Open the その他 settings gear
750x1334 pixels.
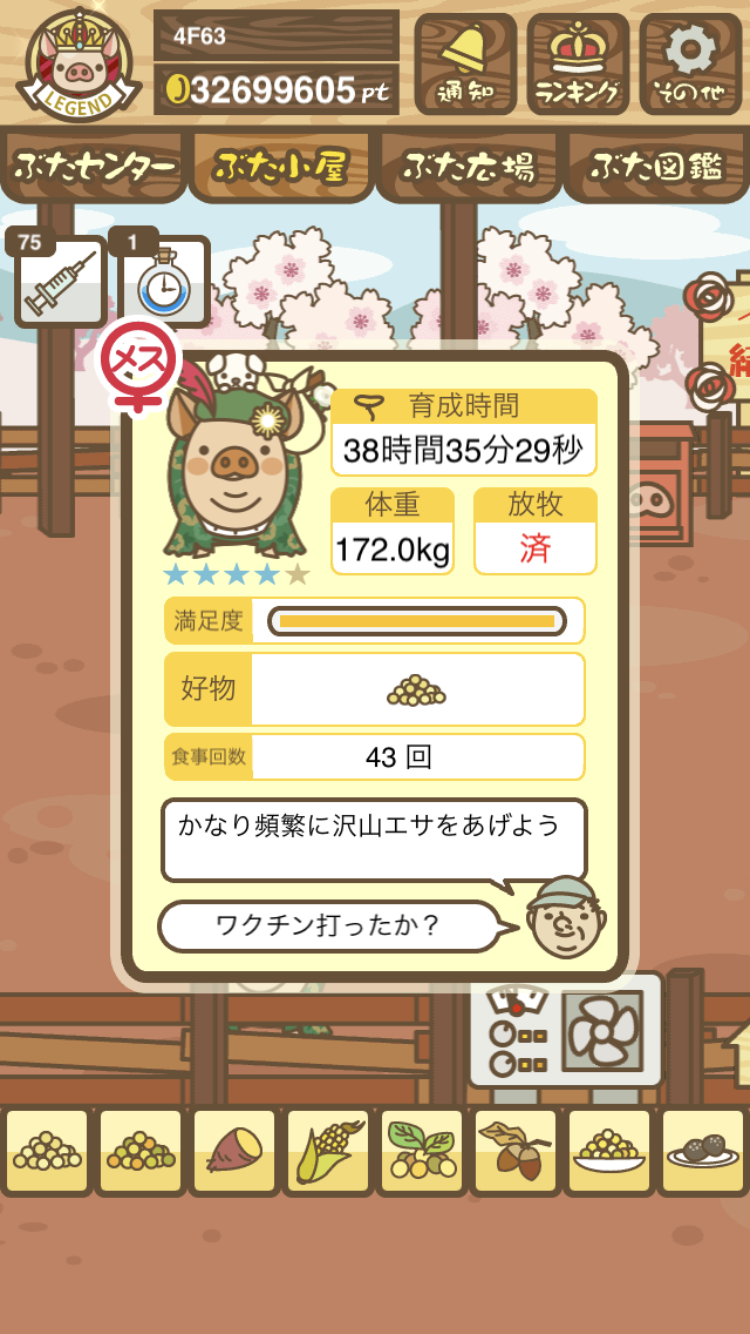click(x=691, y=64)
